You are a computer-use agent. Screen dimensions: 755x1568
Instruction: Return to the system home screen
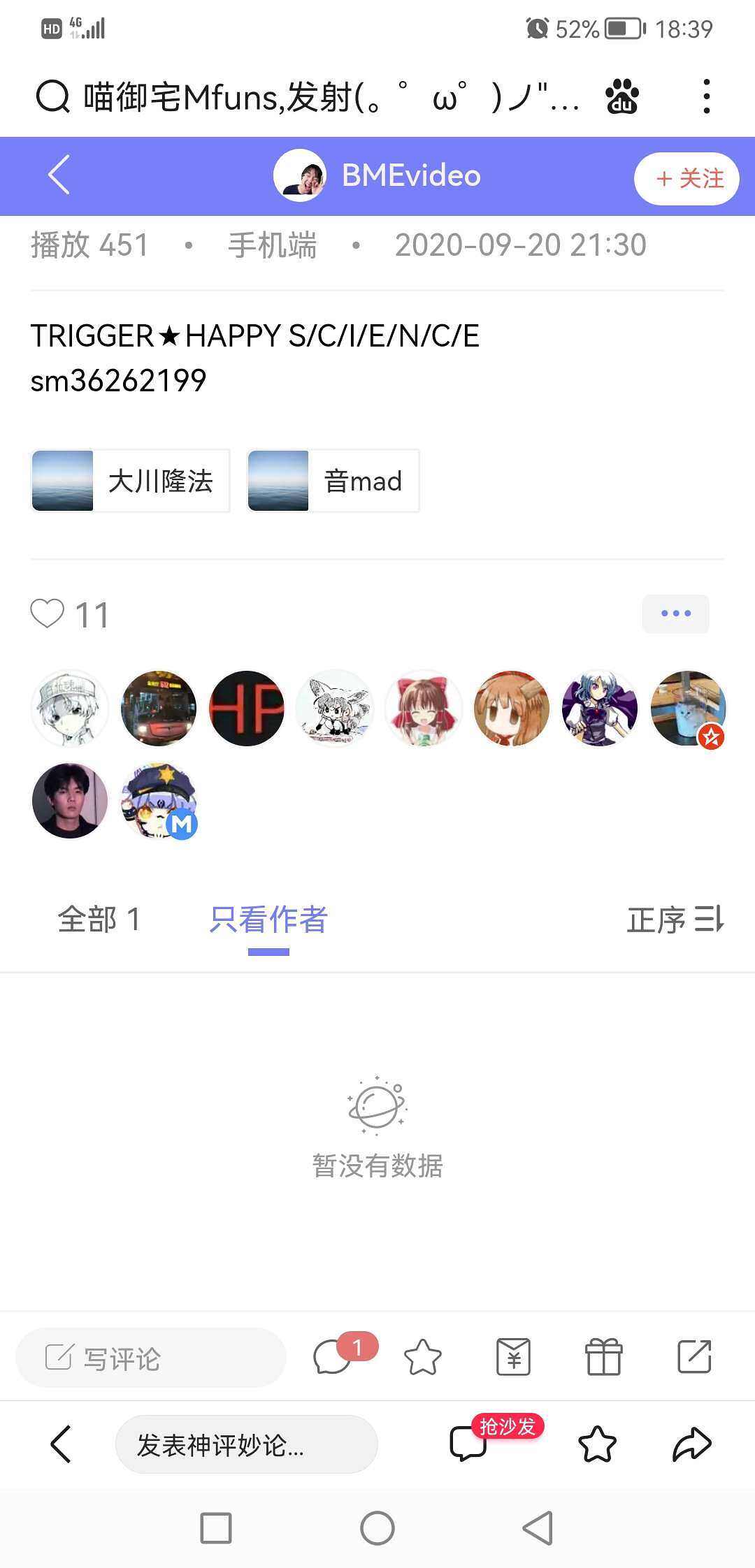(x=377, y=1528)
